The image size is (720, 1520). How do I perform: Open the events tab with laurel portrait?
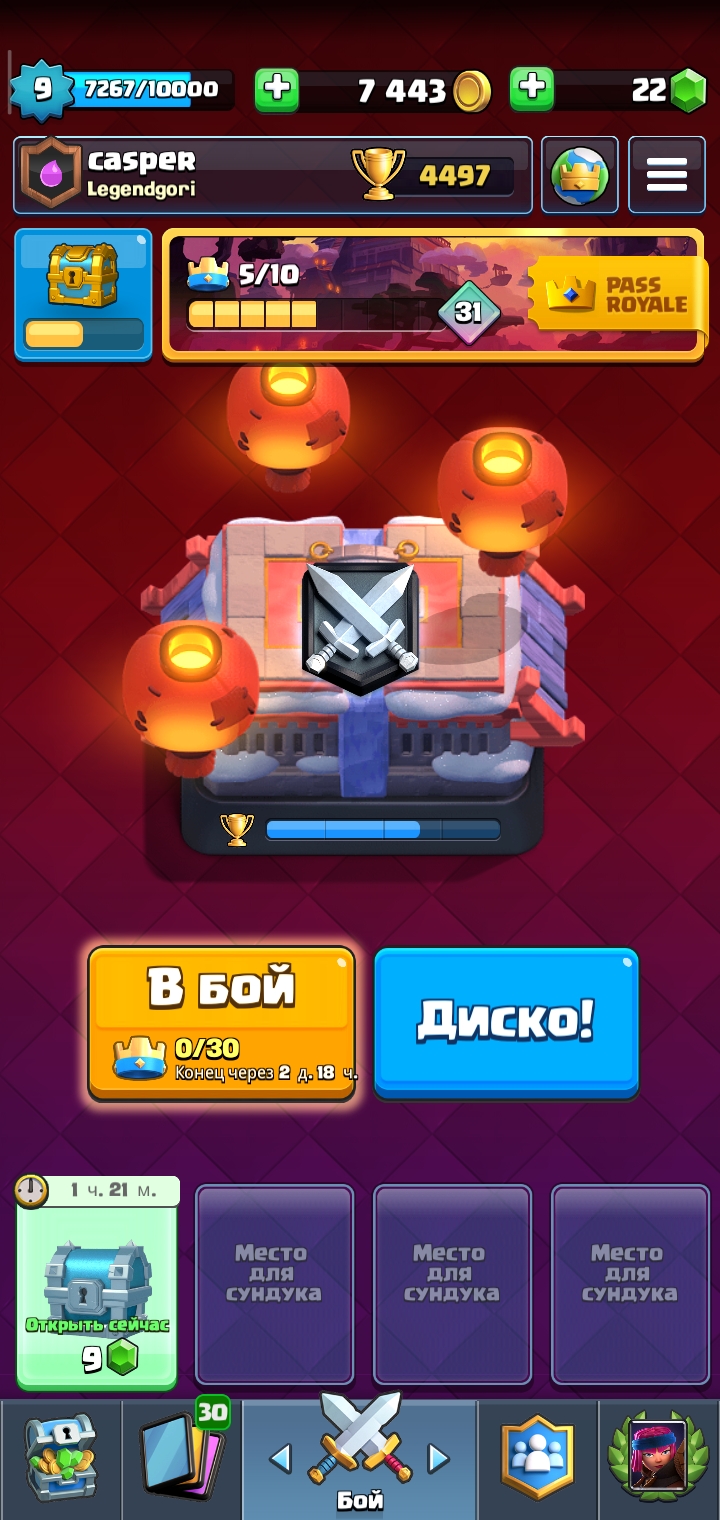click(x=658, y=1459)
